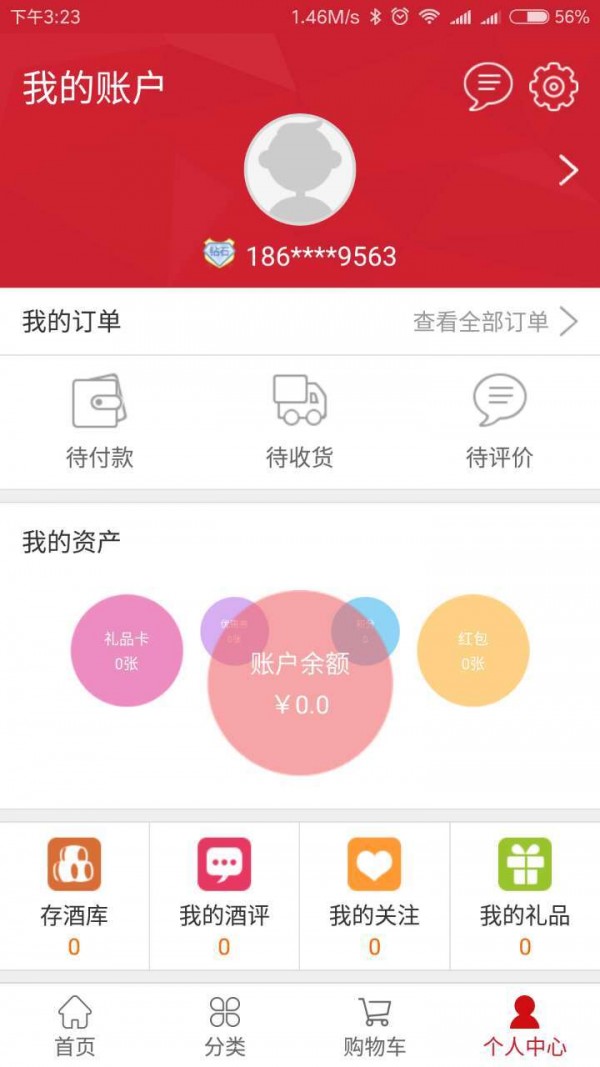Open profile details via the right arrow

click(x=568, y=170)
